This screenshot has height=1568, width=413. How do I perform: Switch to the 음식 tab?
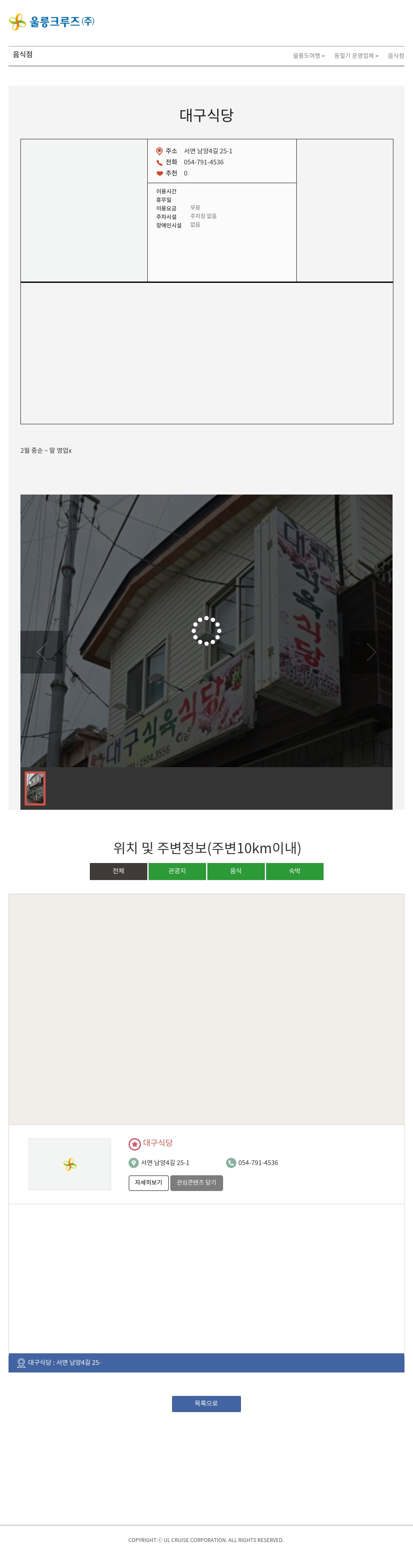click(x=236, y=871)
